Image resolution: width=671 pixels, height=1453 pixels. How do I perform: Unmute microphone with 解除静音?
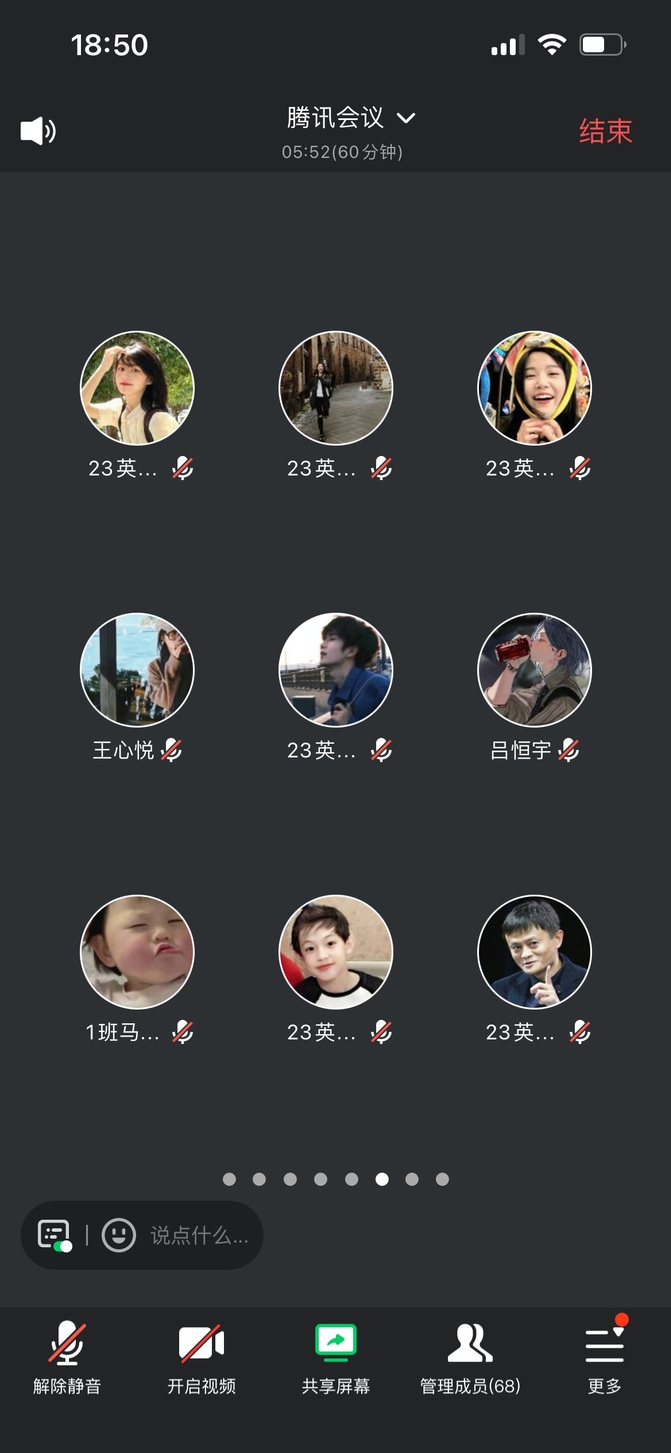coord(67,1356)
